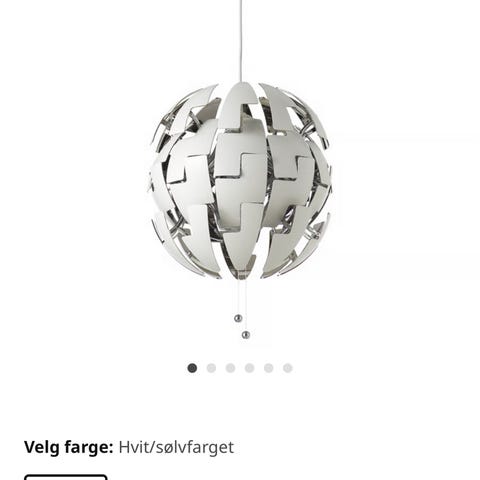This screenshot has width=480, height=480.
Task: Jump to second image via carousel dot
Action: tap(211, 368)
